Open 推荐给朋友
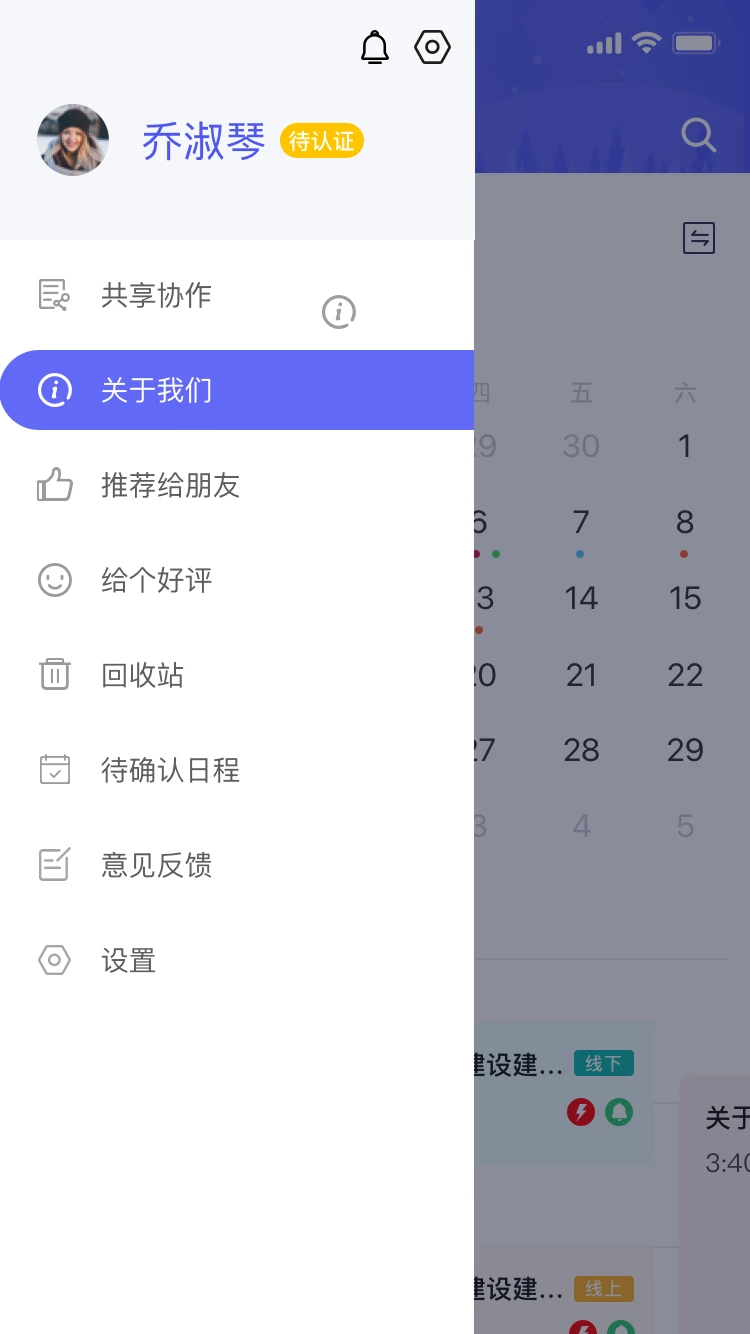750x1334 pixels. point(170,485)
